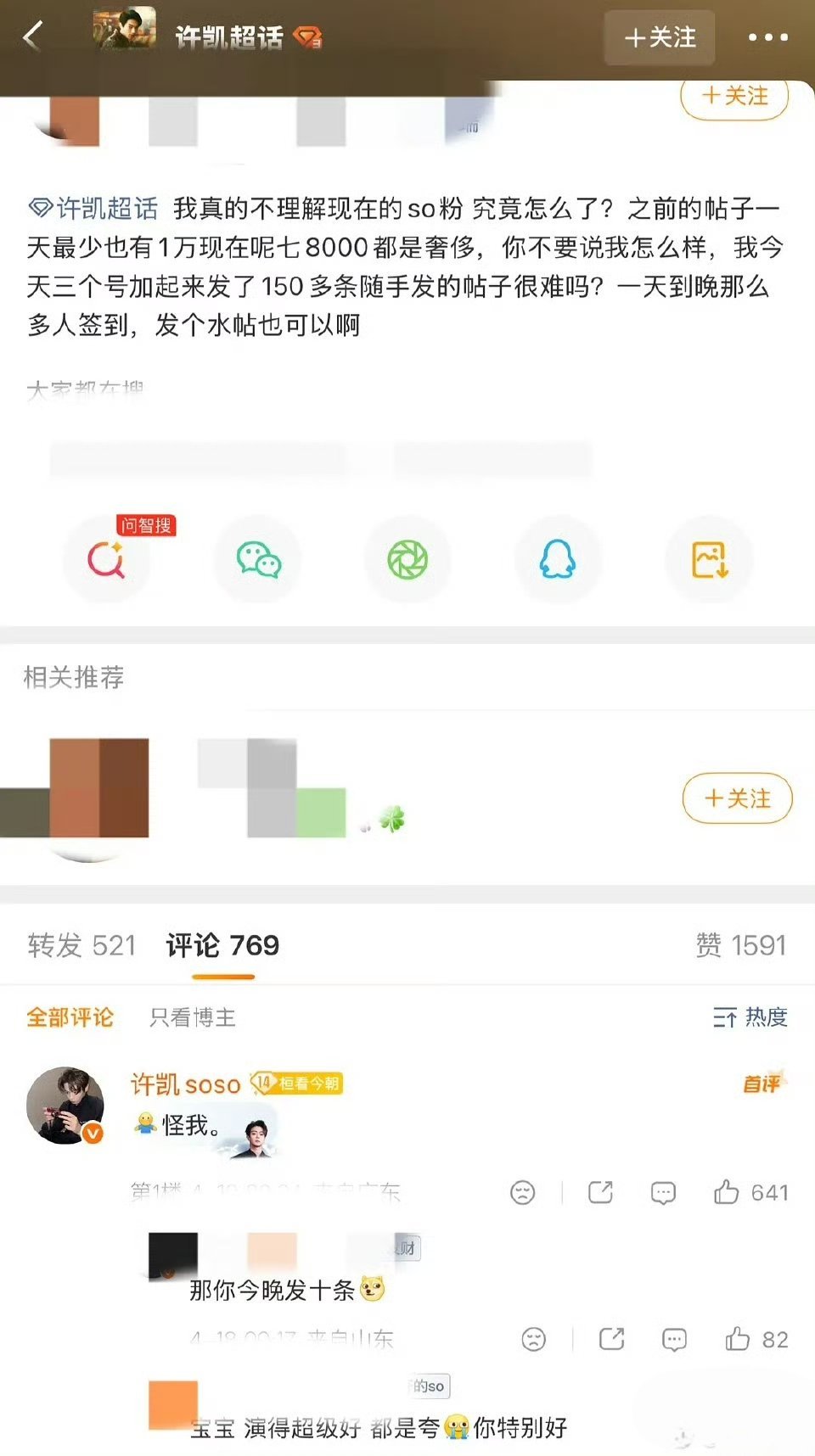The image size is (815, 1456).
Task: Open the three-dot more options menu
Action: tap(765, 36)
